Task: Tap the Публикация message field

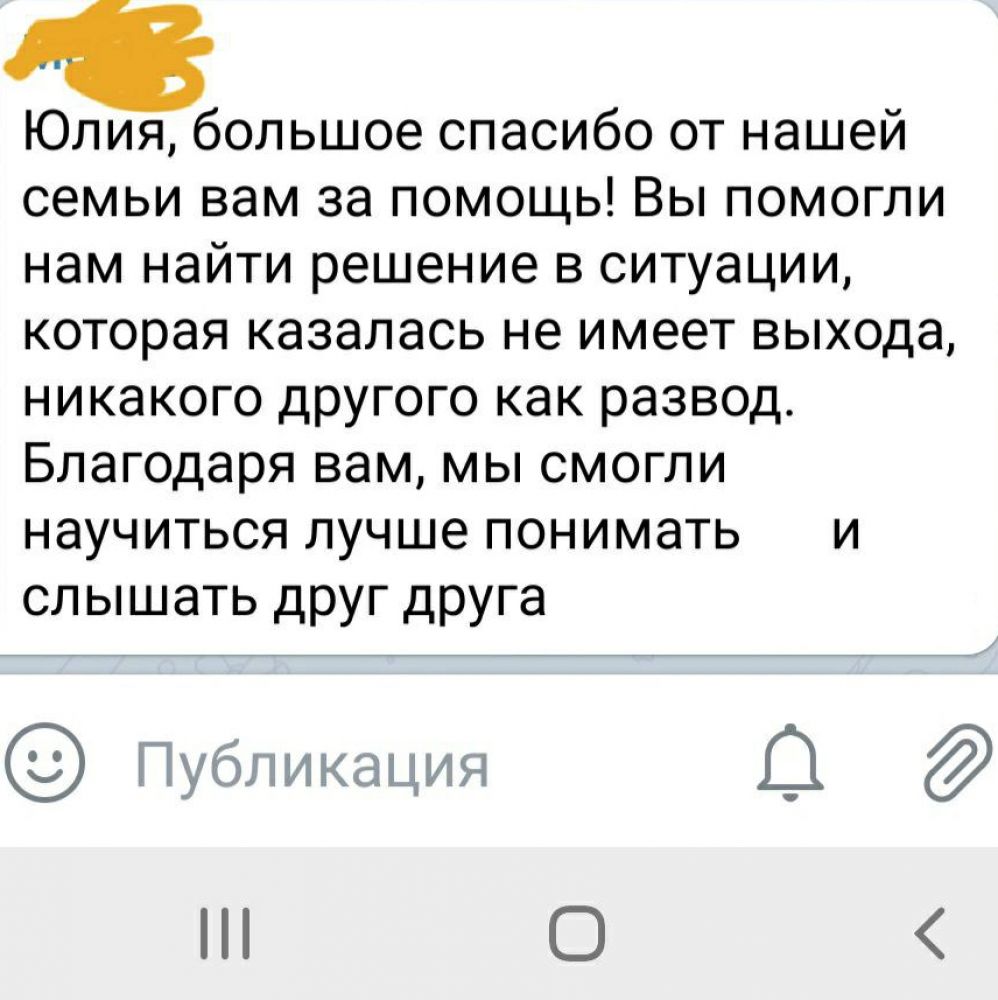Action: [400, 767]
